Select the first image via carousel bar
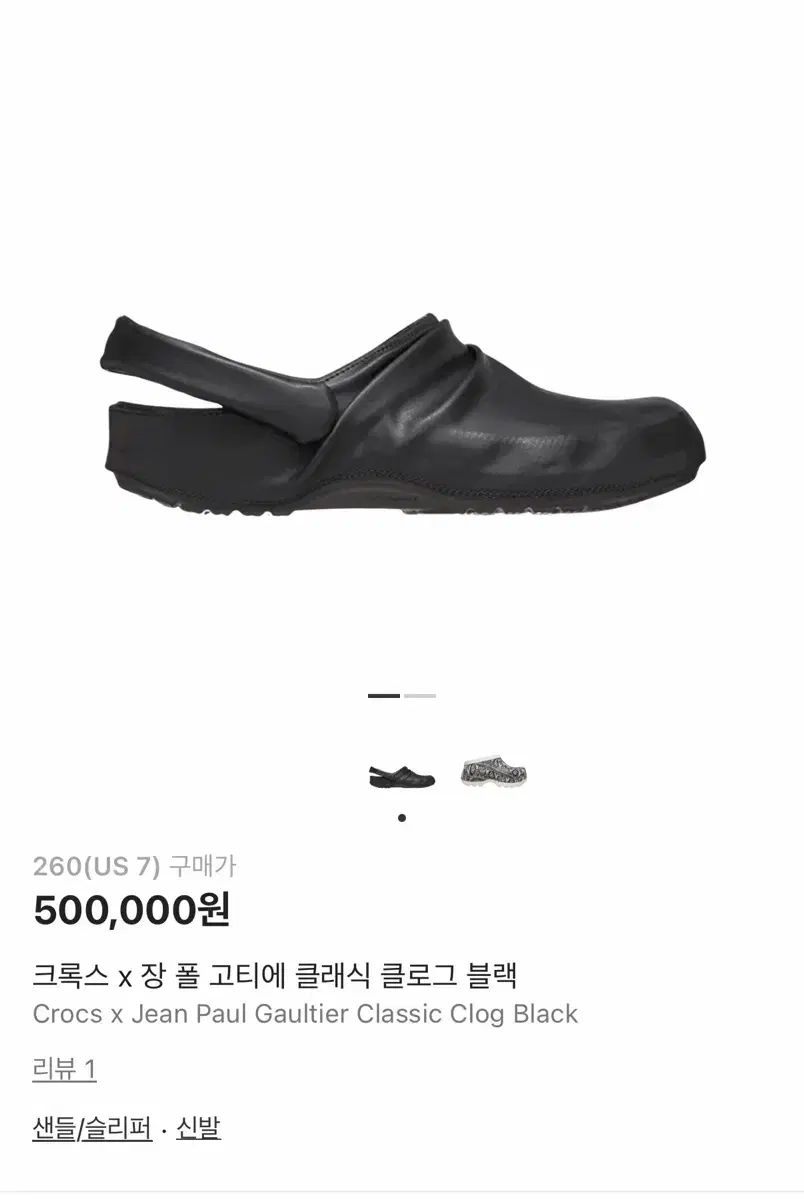This screenshot has height=1200, width=804. (385, 694)
